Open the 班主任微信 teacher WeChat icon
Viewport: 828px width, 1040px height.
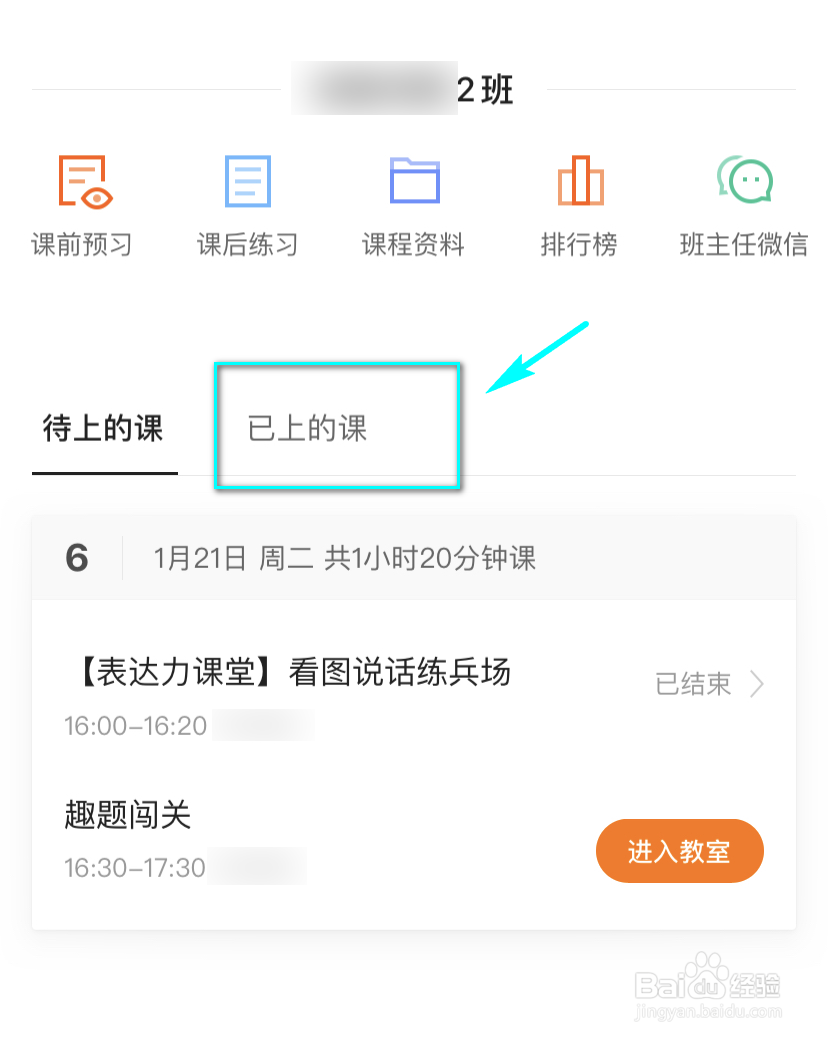coord(744,203)
